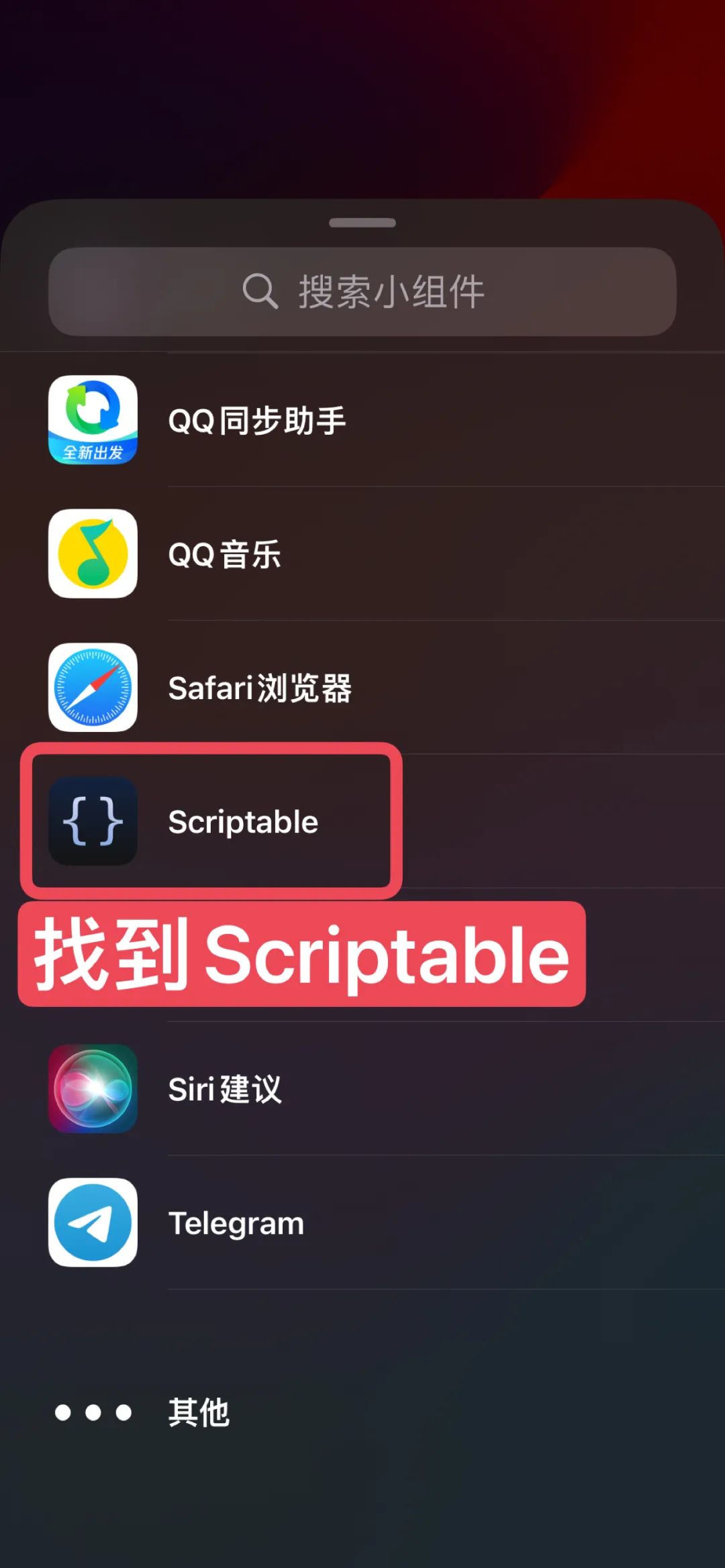The image size is (725, 1568).
Task: Open Telegram widgets
Action: coord(235,1223)
